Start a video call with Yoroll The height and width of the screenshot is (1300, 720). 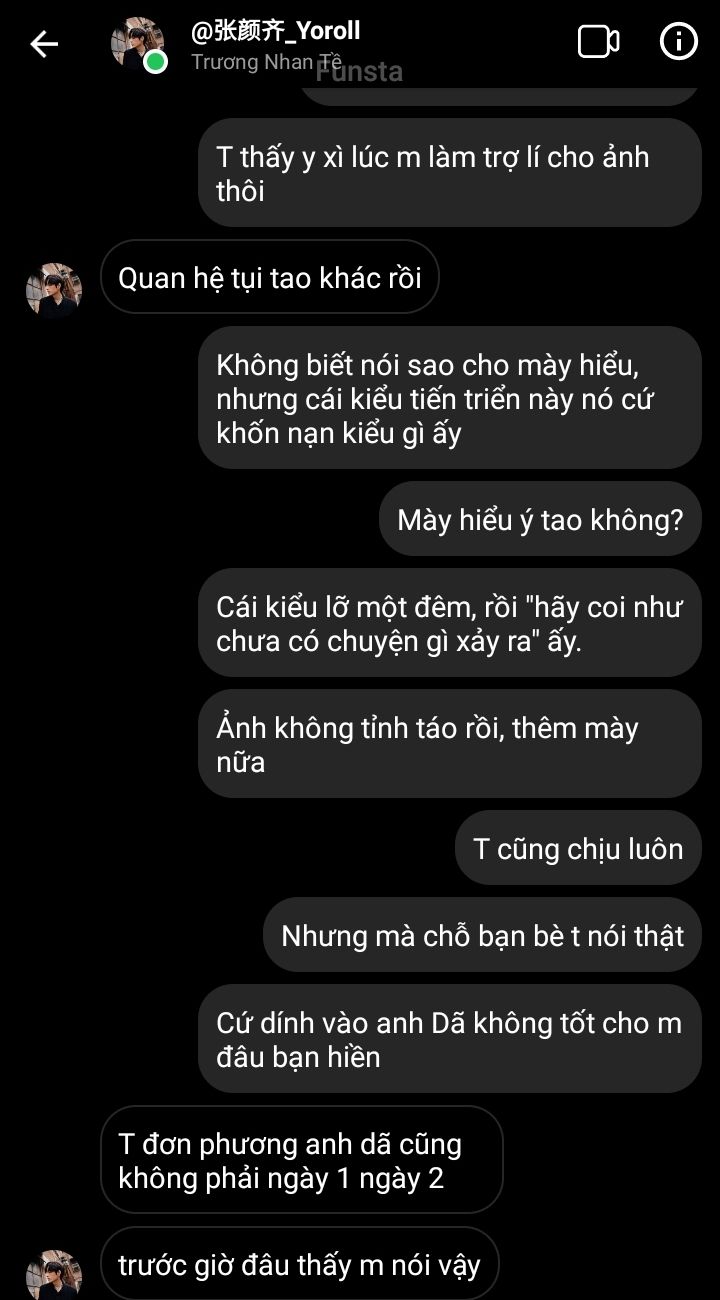click(x=598, y=42)
